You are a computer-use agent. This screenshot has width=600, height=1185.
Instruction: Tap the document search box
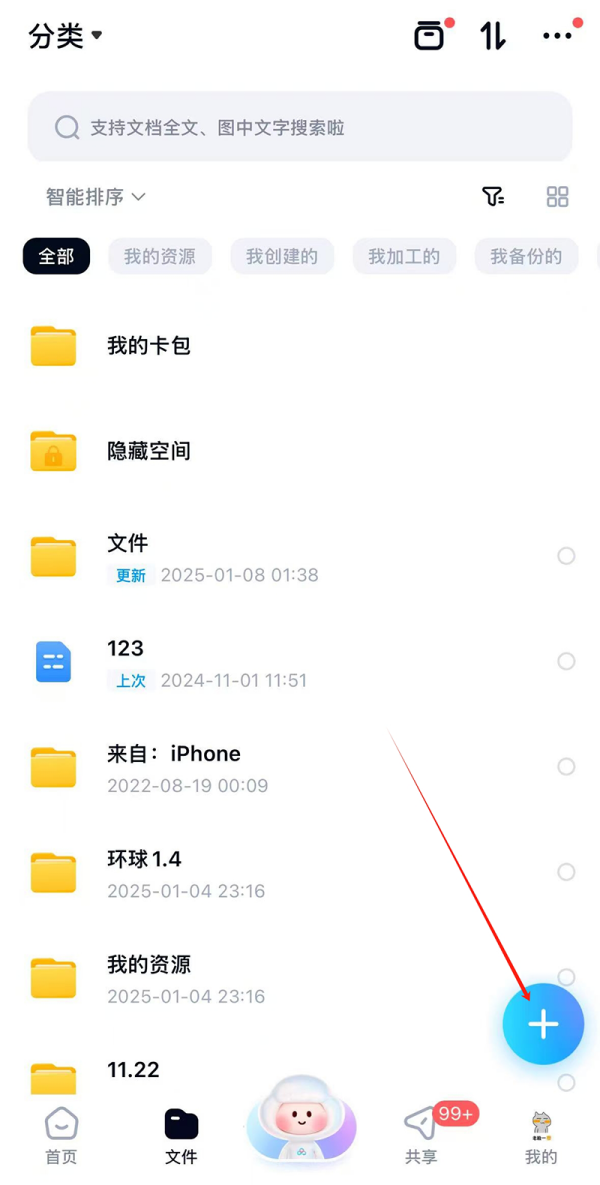tap(300, 127)
